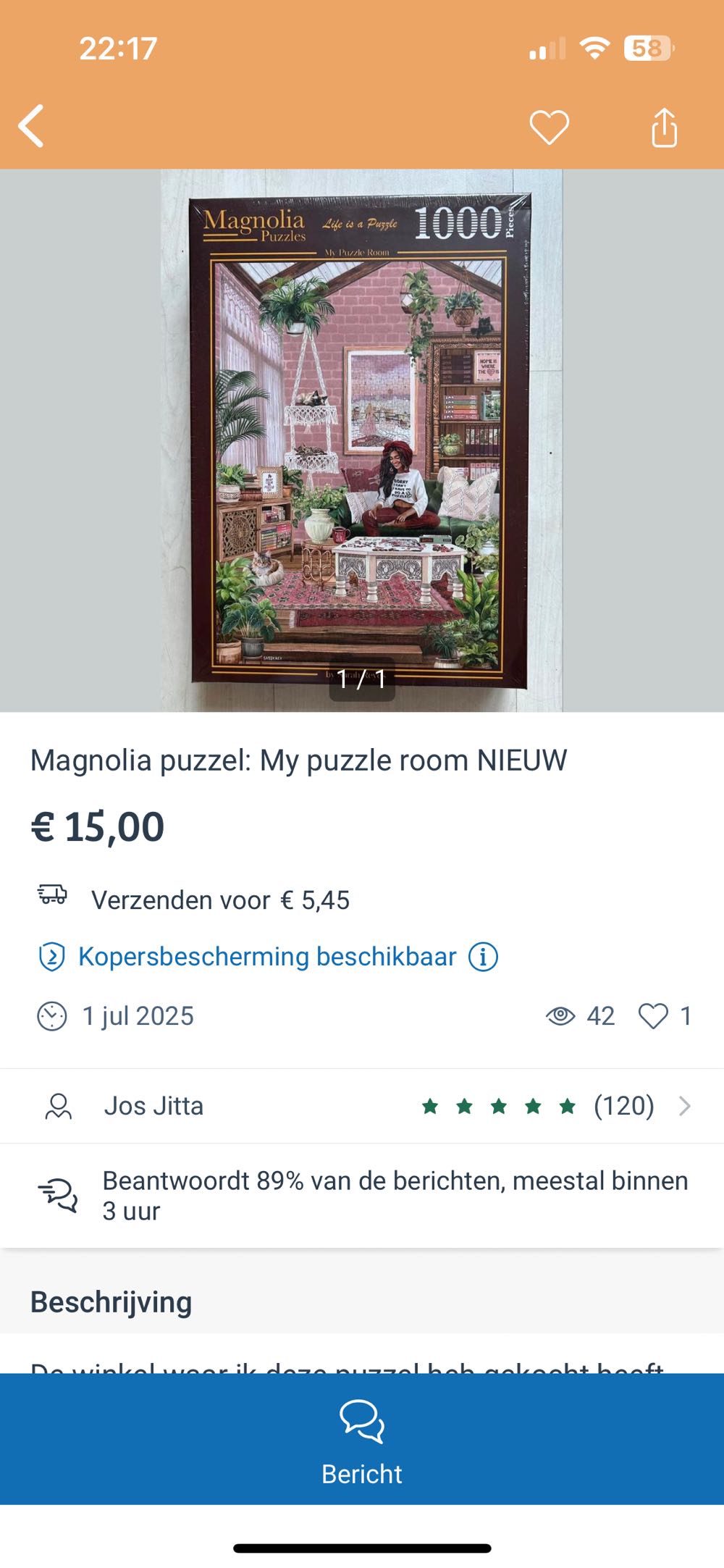
Task: Tap the 22:17 clock in the status bar
Action: click(x=116, y=49)
